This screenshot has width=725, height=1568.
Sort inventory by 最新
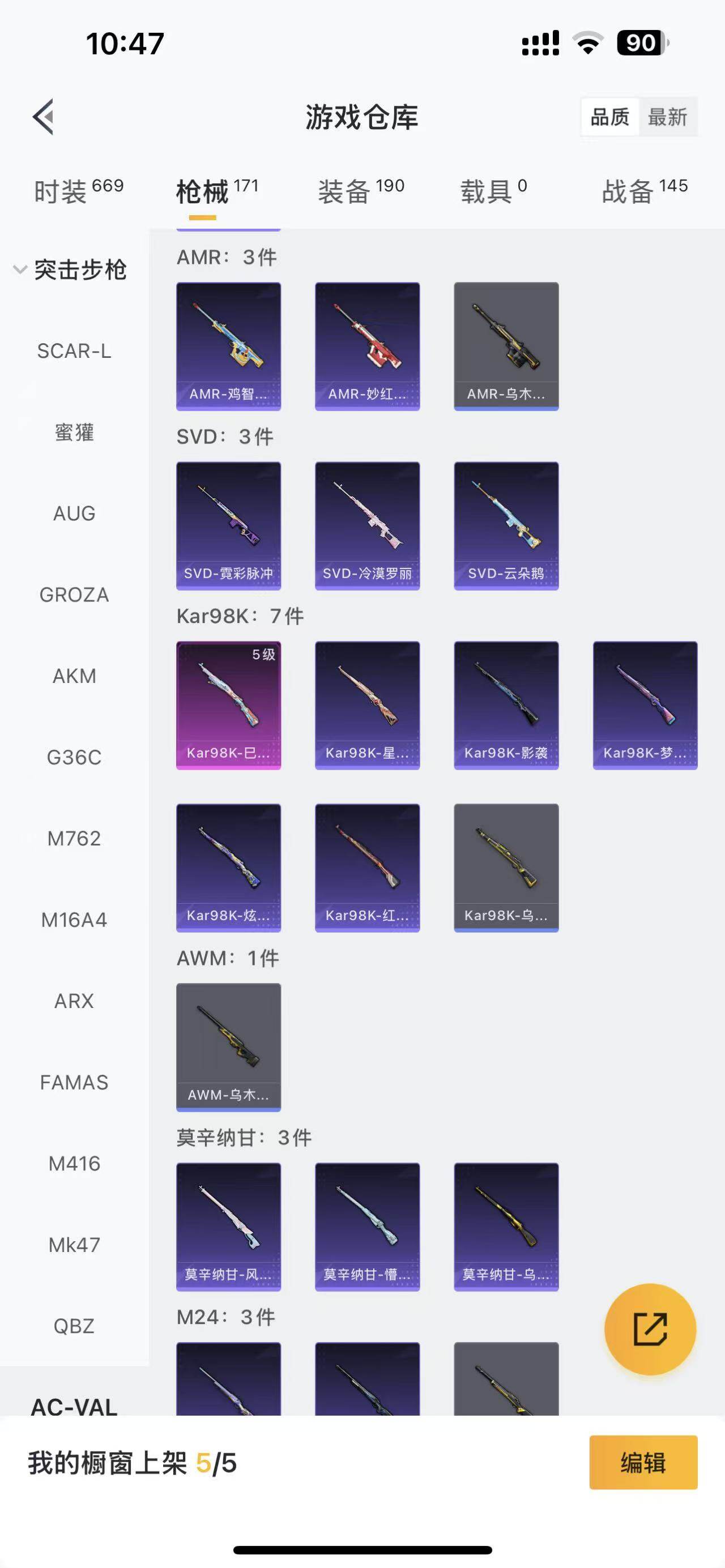(x=667, y=116)
